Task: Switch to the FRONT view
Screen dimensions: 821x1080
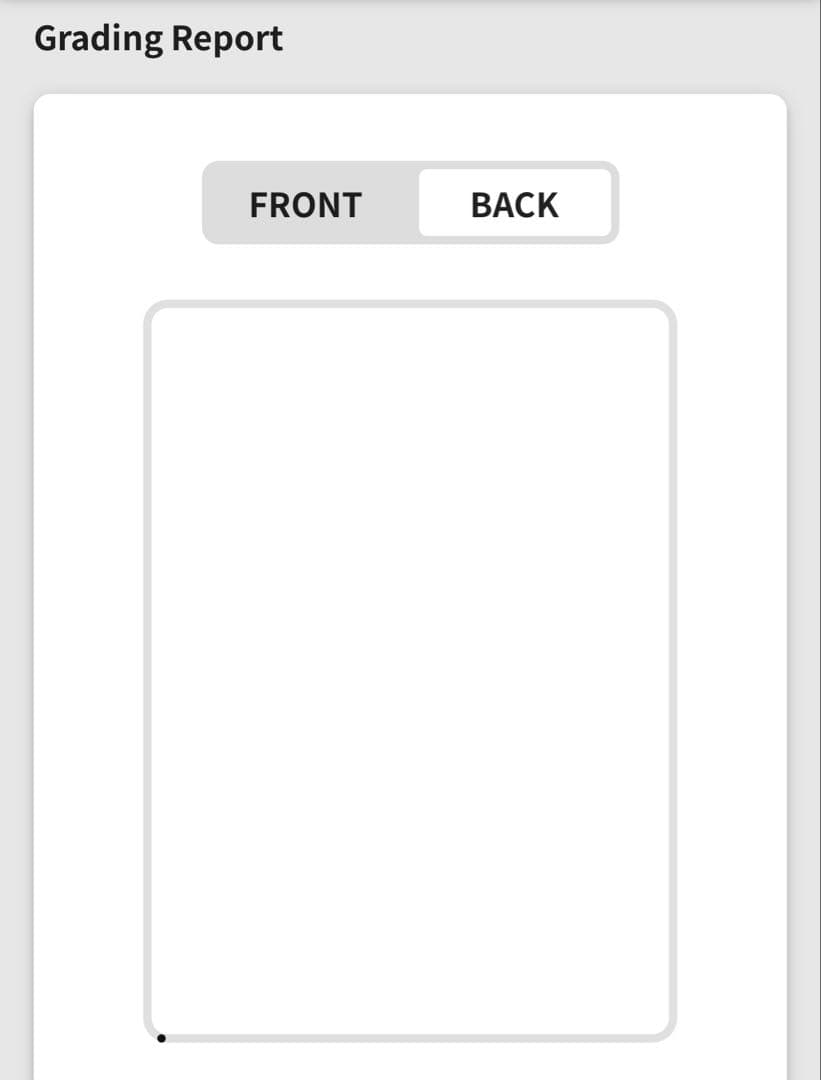Action: coord(306,204)
